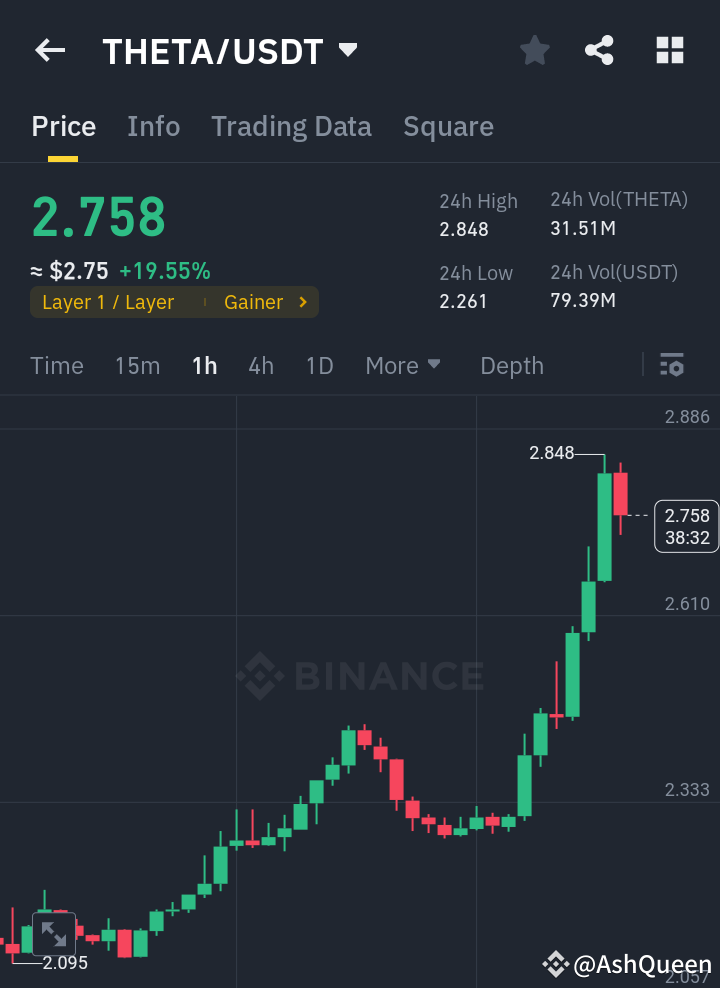
Task: Enable the 4h chart interval
Action: tap(260, 366)
